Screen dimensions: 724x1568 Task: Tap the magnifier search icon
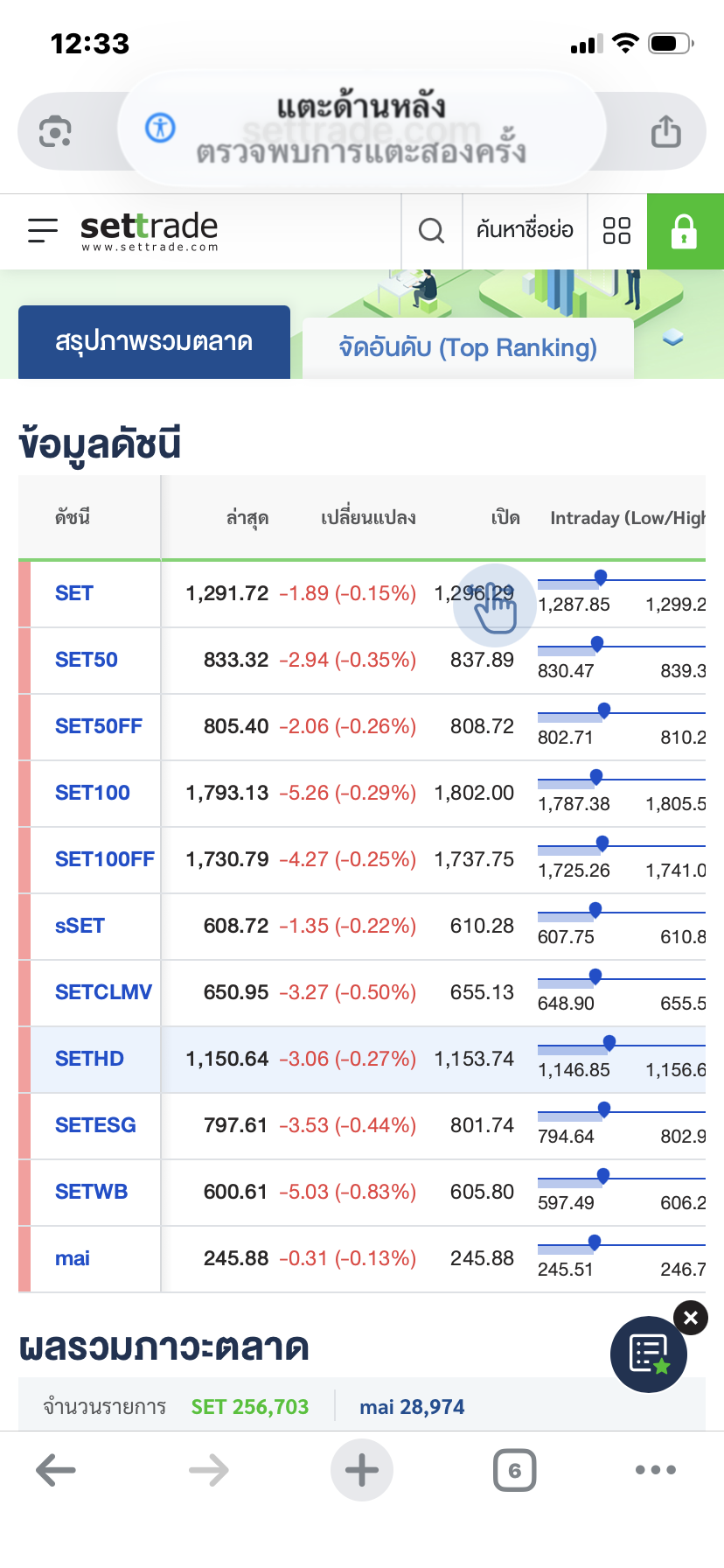pos(431,231)
